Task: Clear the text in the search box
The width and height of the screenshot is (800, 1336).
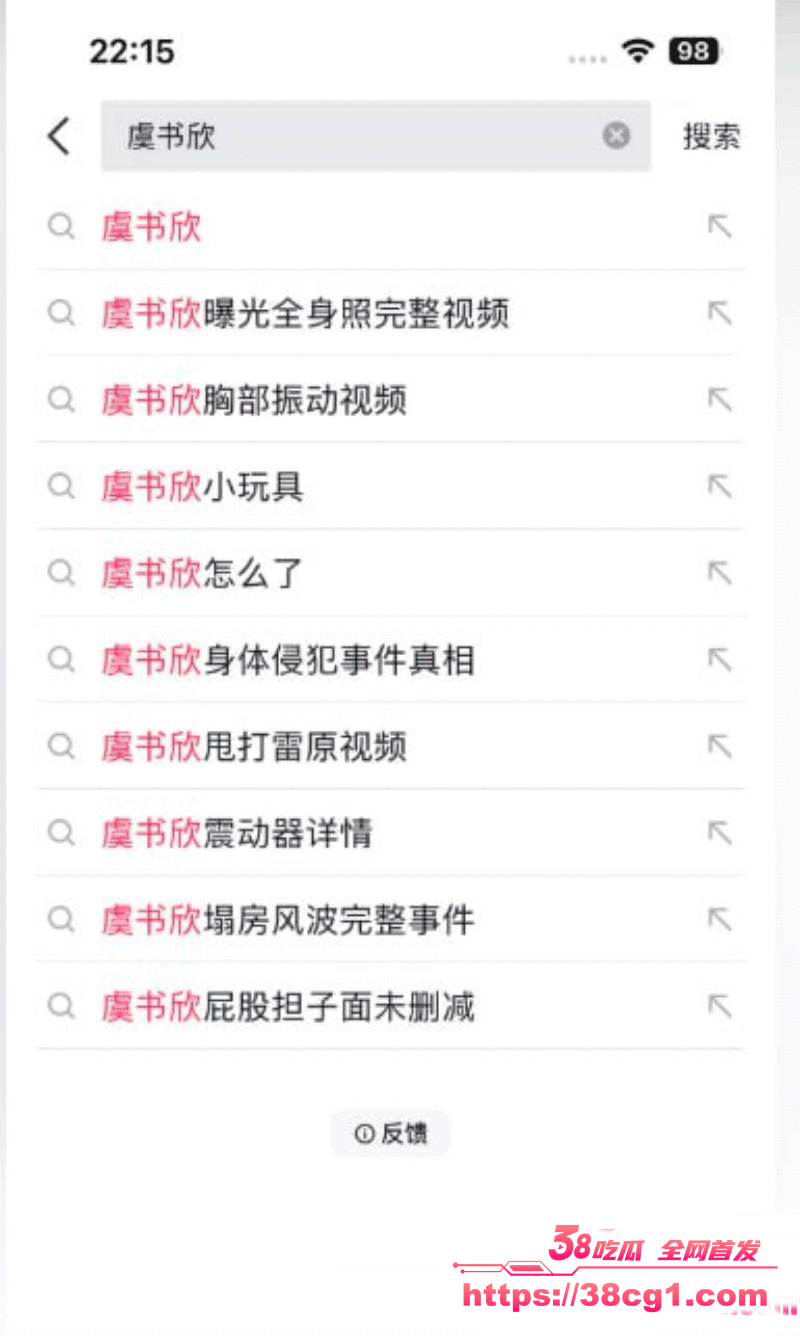Action: (617, 136)
